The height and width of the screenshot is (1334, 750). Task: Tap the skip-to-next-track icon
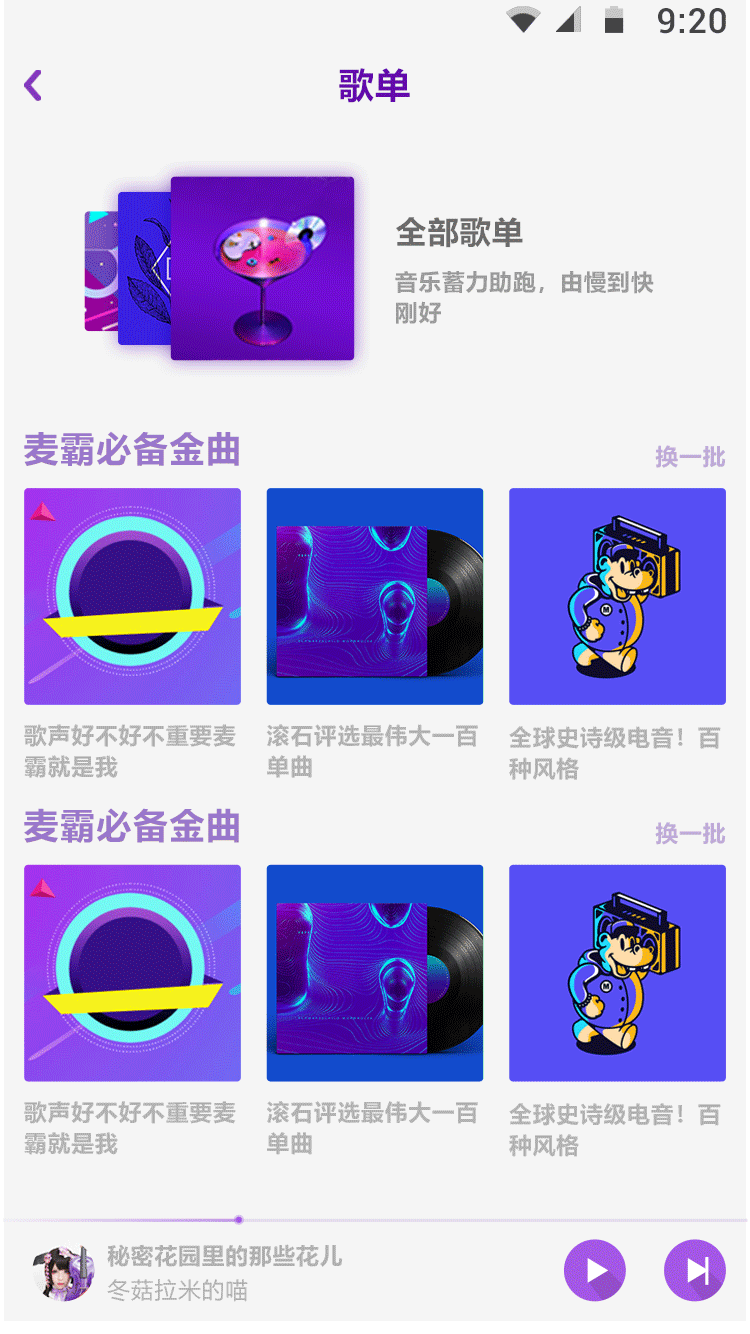tap(695, 1269)
